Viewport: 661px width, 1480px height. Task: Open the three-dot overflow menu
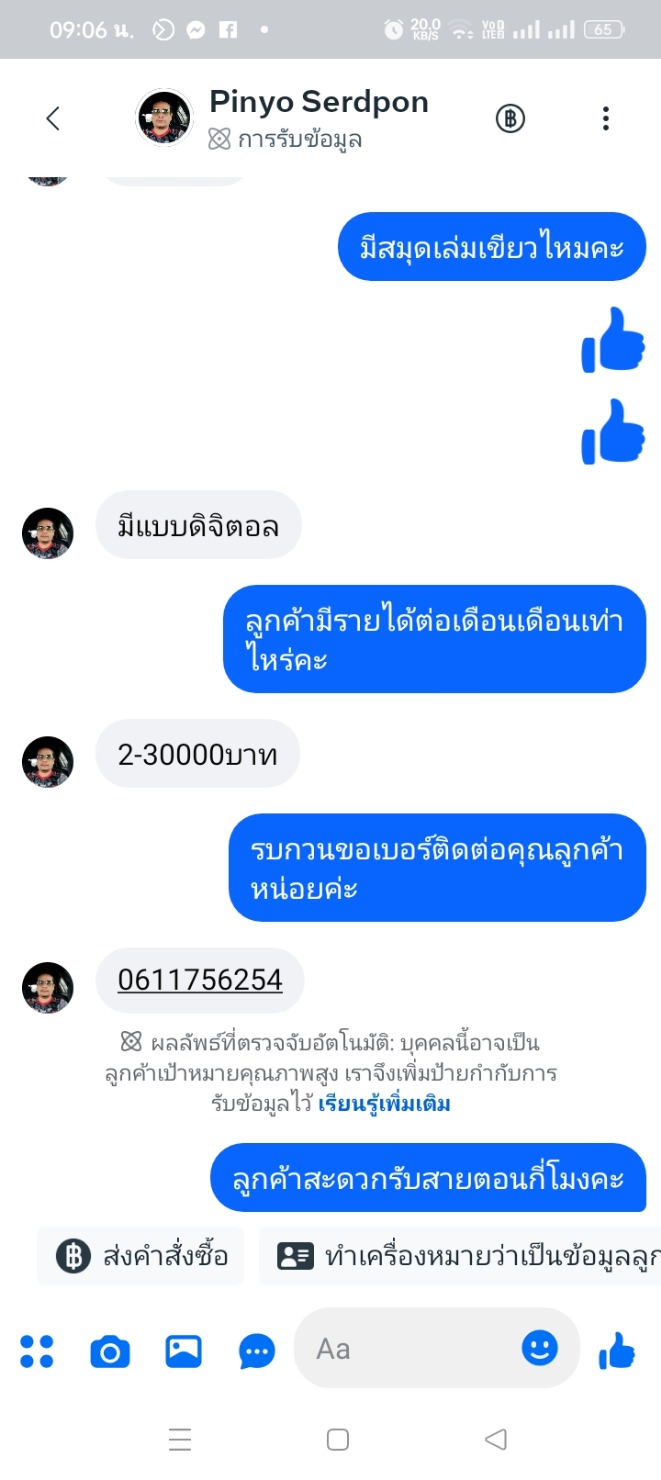(x=605, y=119)
